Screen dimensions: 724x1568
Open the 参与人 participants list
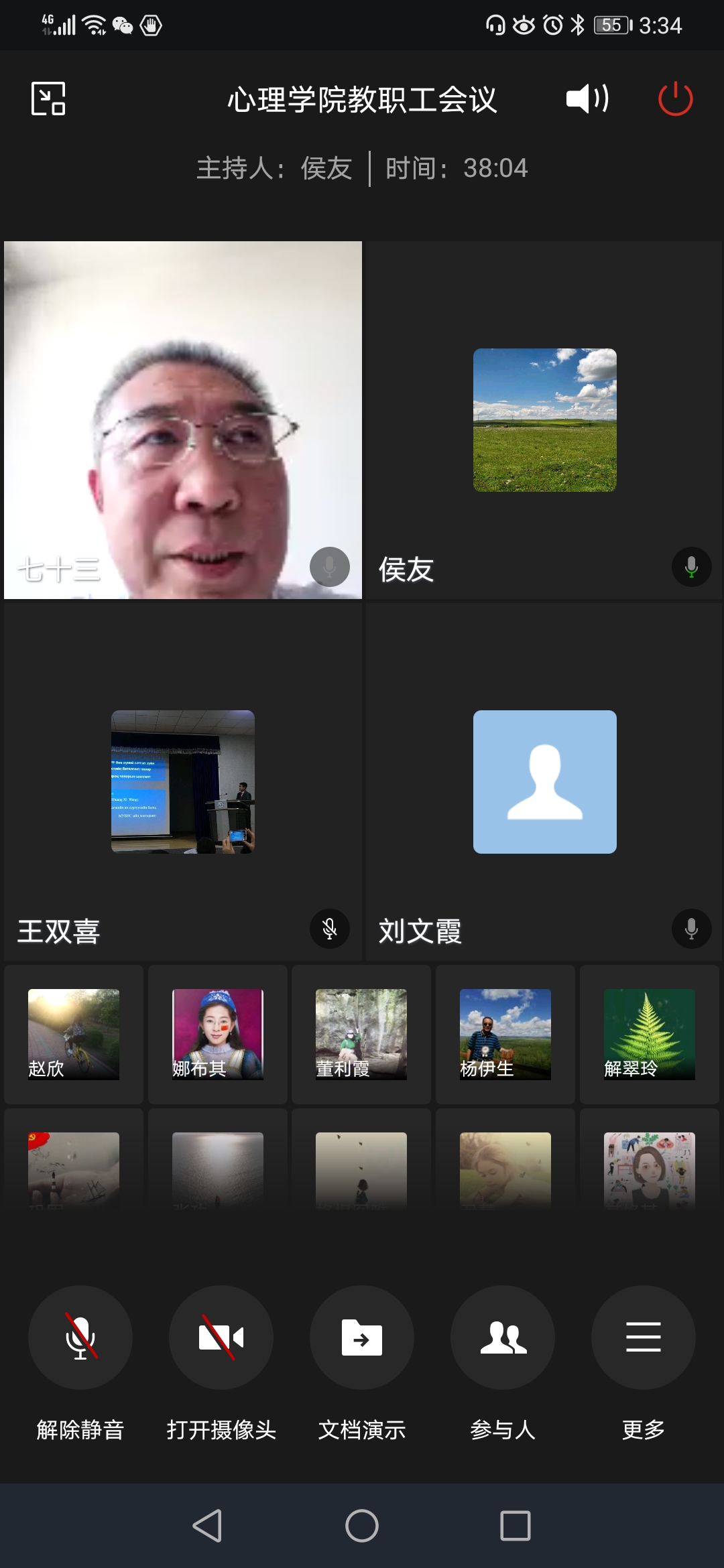click(503, 1337)
